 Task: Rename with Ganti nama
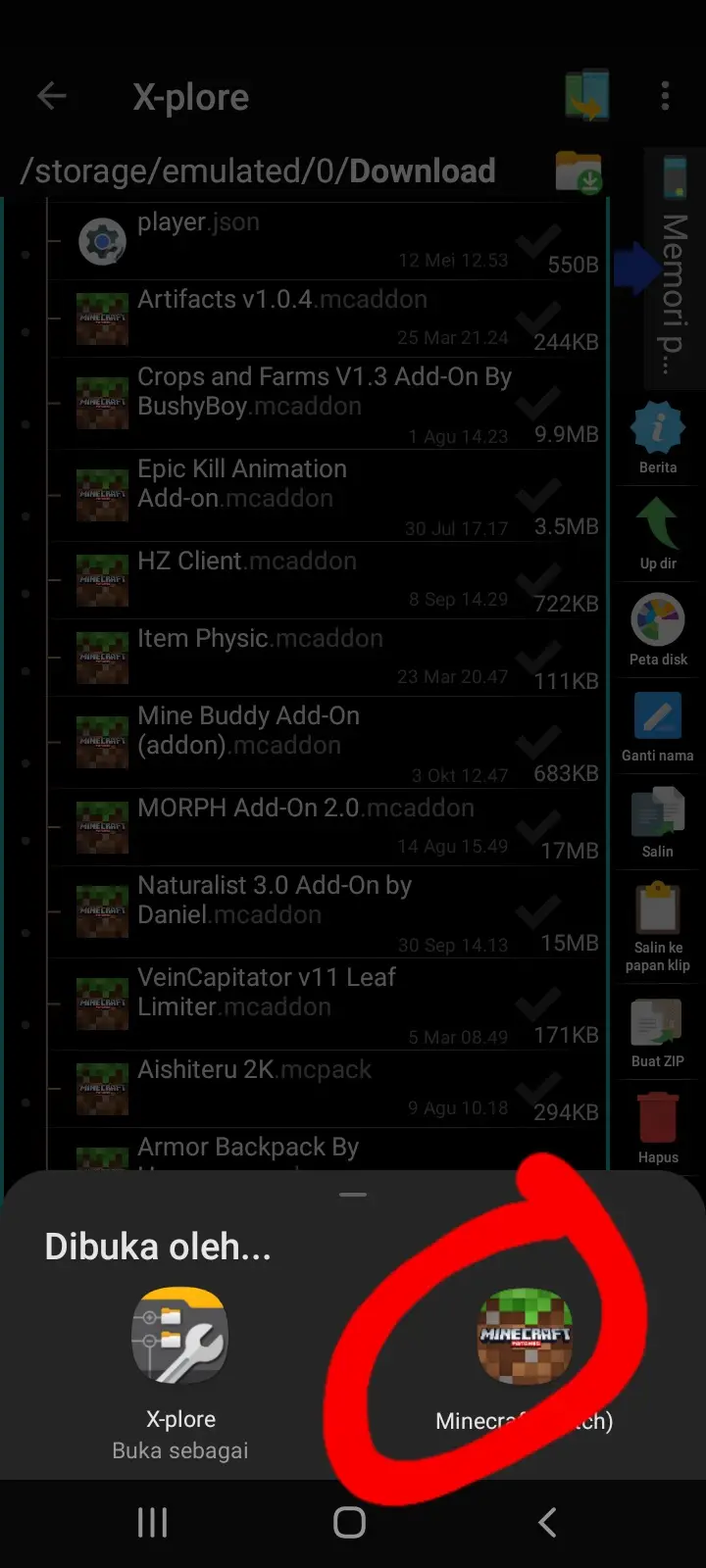tap(658, 725)
